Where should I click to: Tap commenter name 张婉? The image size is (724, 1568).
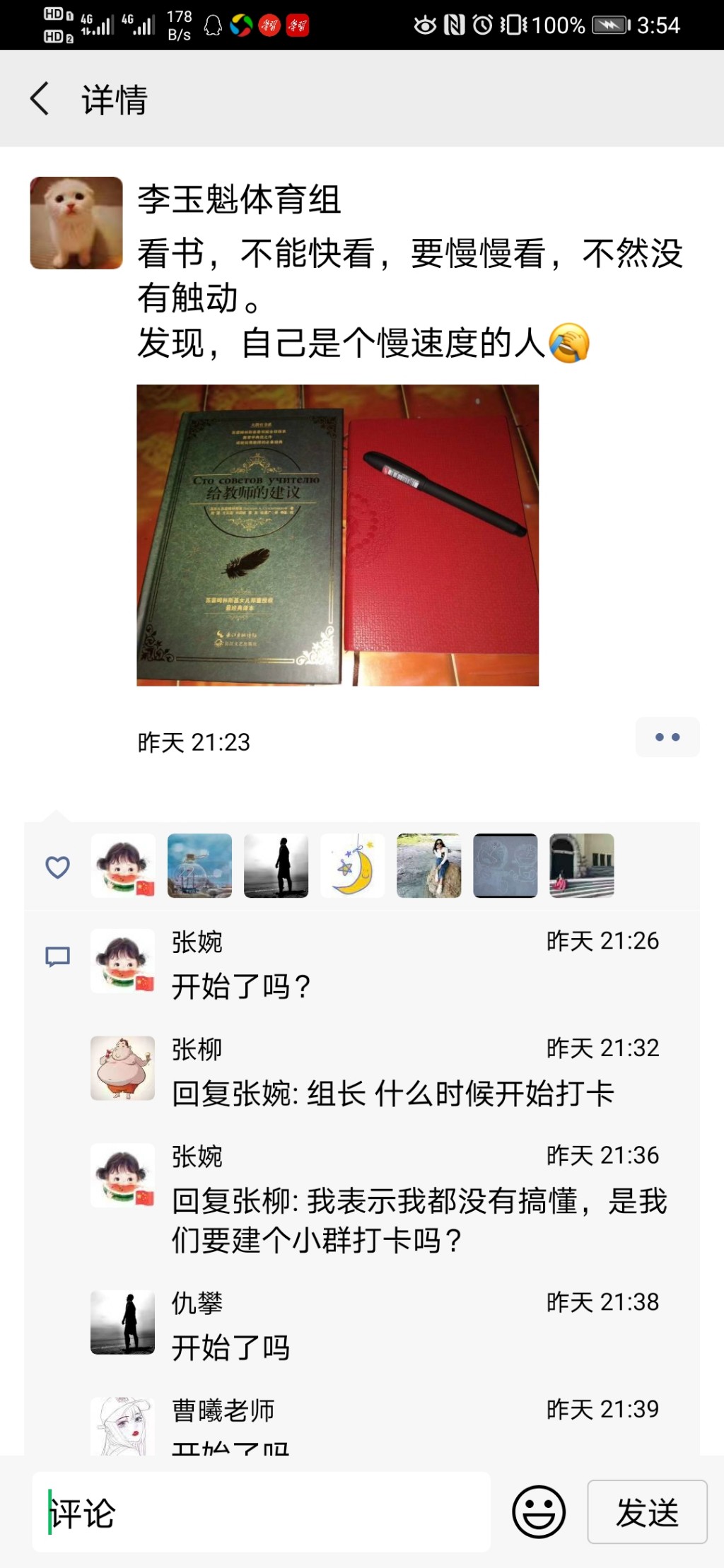tap(196, 941)
